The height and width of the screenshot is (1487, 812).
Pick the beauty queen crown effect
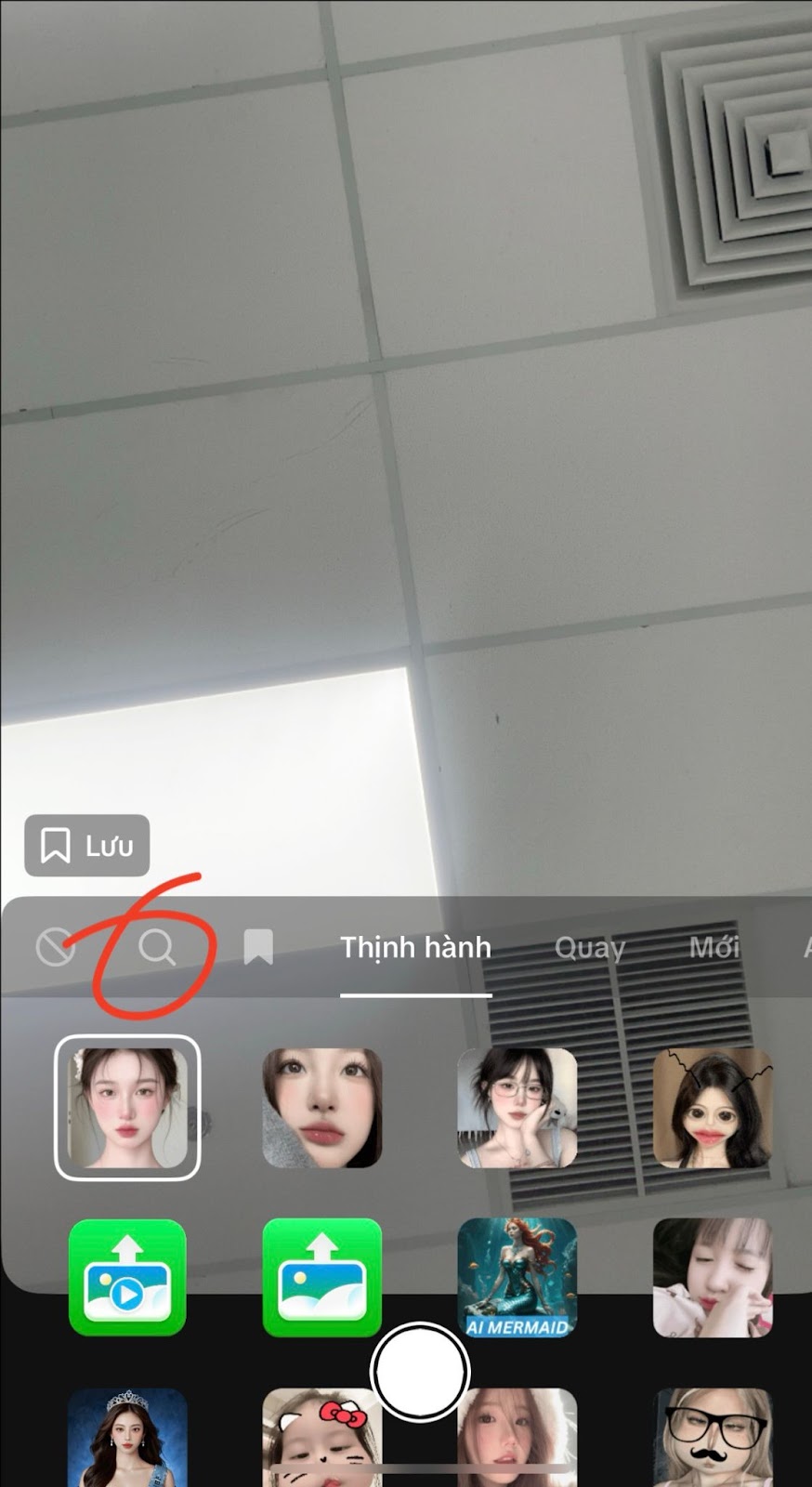pos(128,1439)
